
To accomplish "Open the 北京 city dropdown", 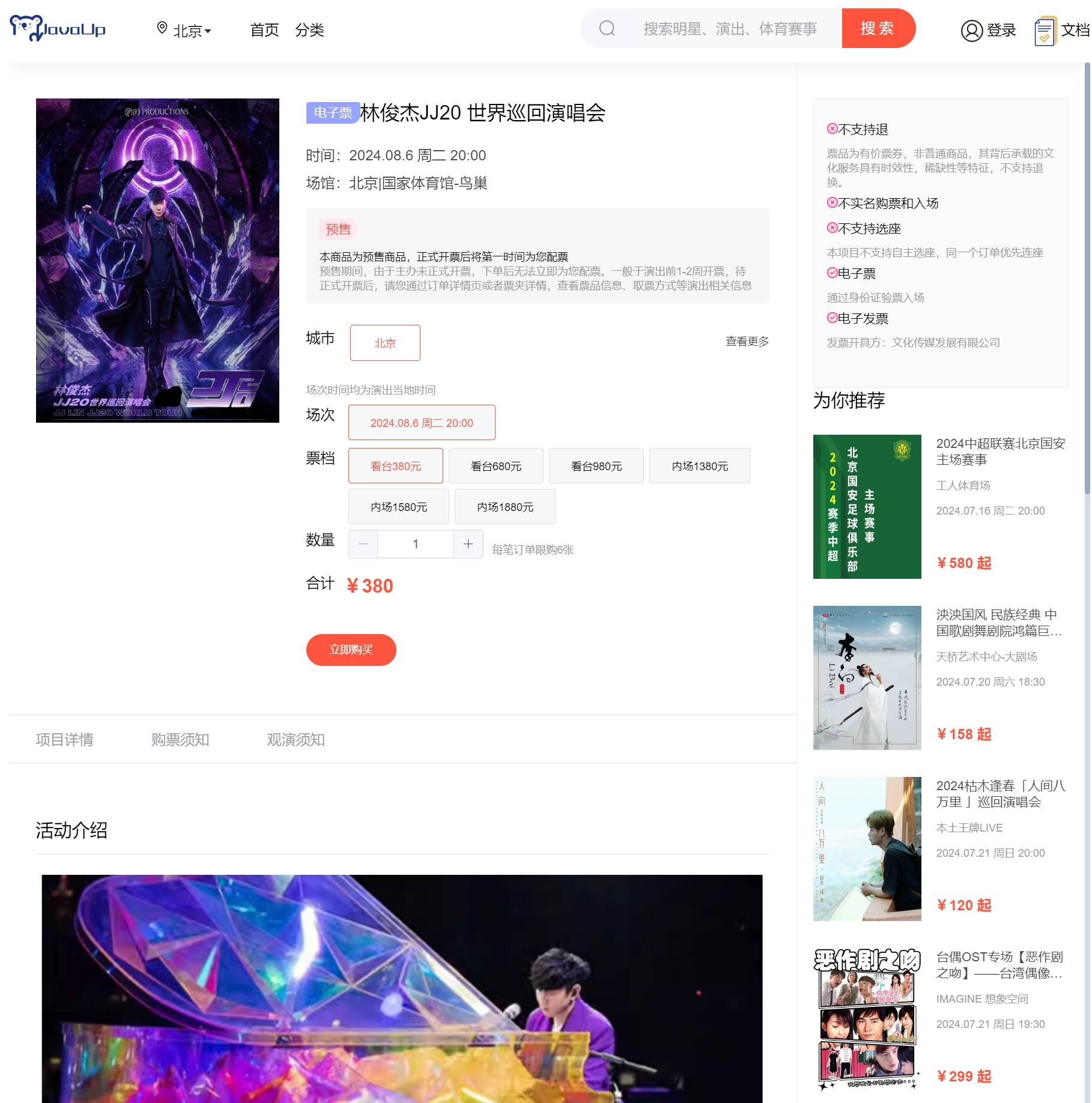I will click(185, 30).
